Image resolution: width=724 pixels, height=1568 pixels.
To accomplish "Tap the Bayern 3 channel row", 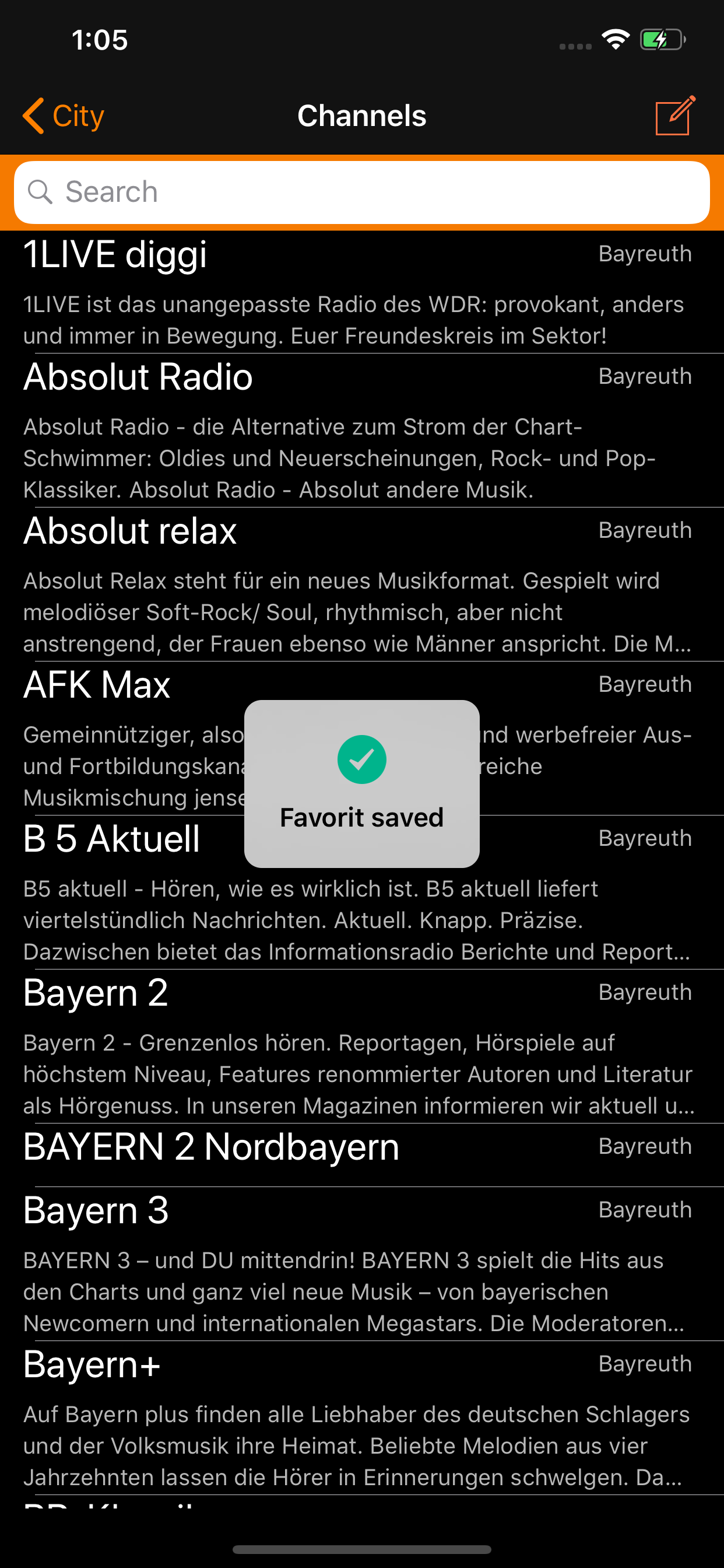I will [361, 1262].
